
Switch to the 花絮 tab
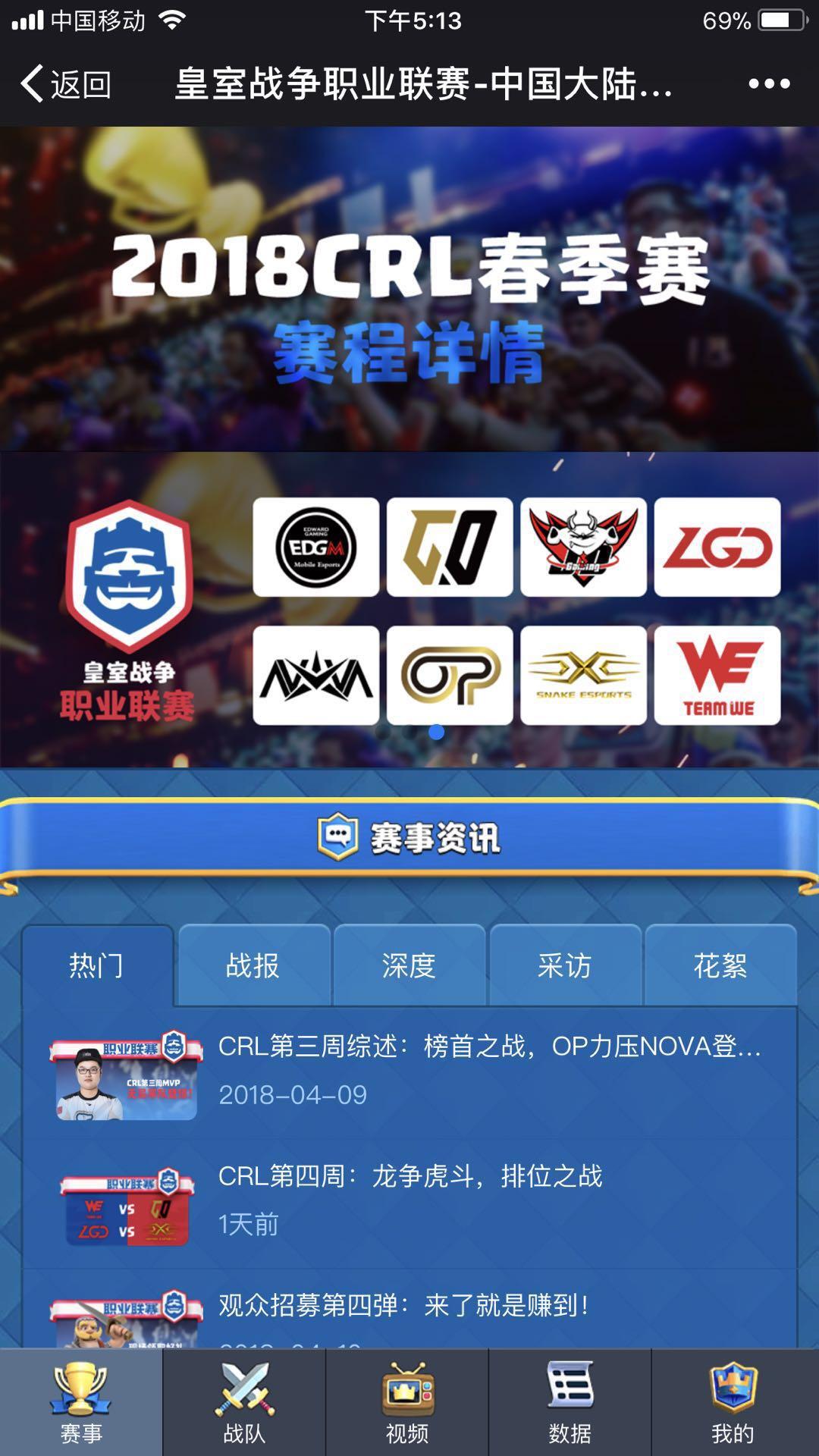(720, 965)
